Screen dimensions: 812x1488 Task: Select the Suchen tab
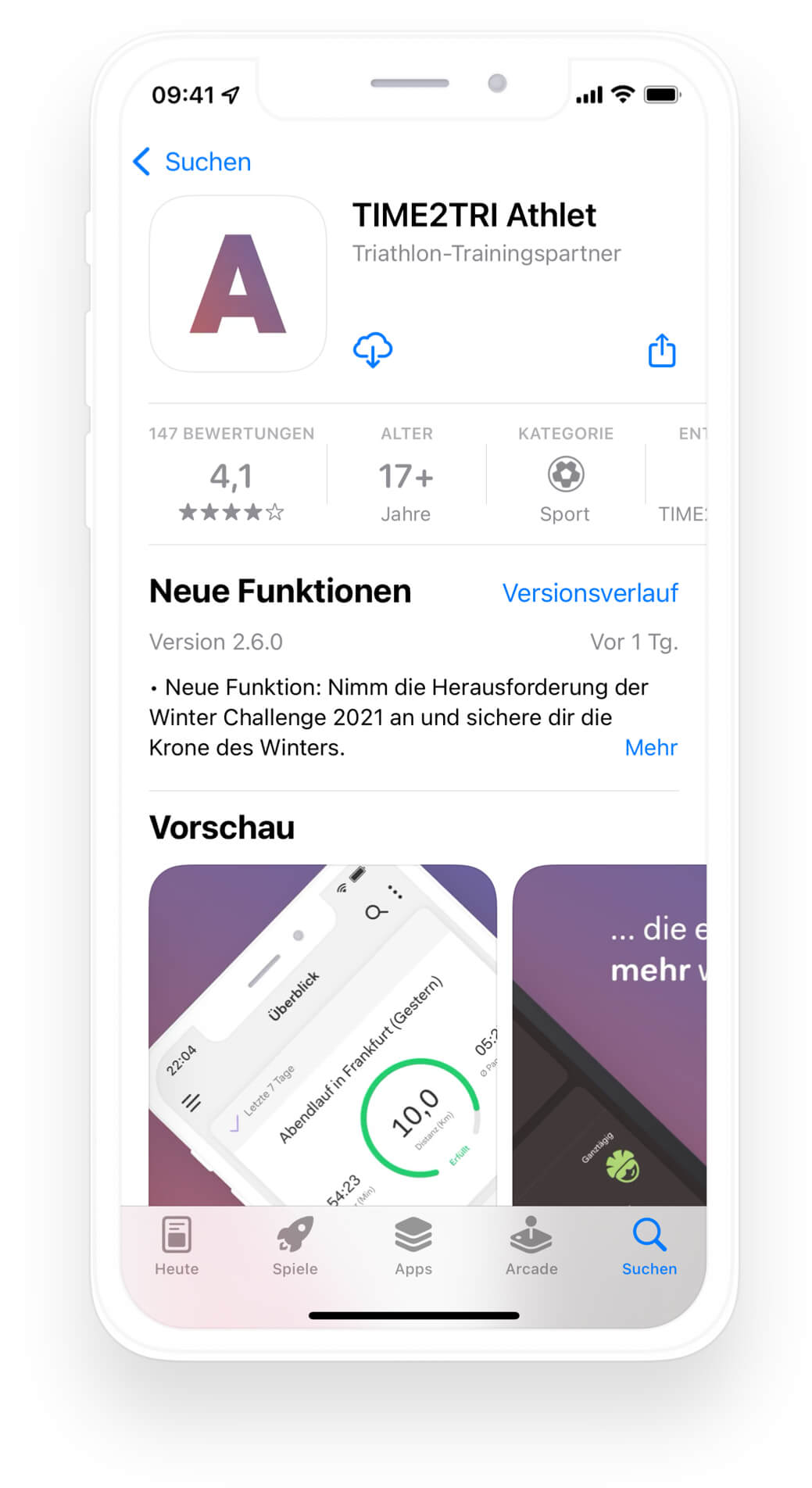[649, 1246]
